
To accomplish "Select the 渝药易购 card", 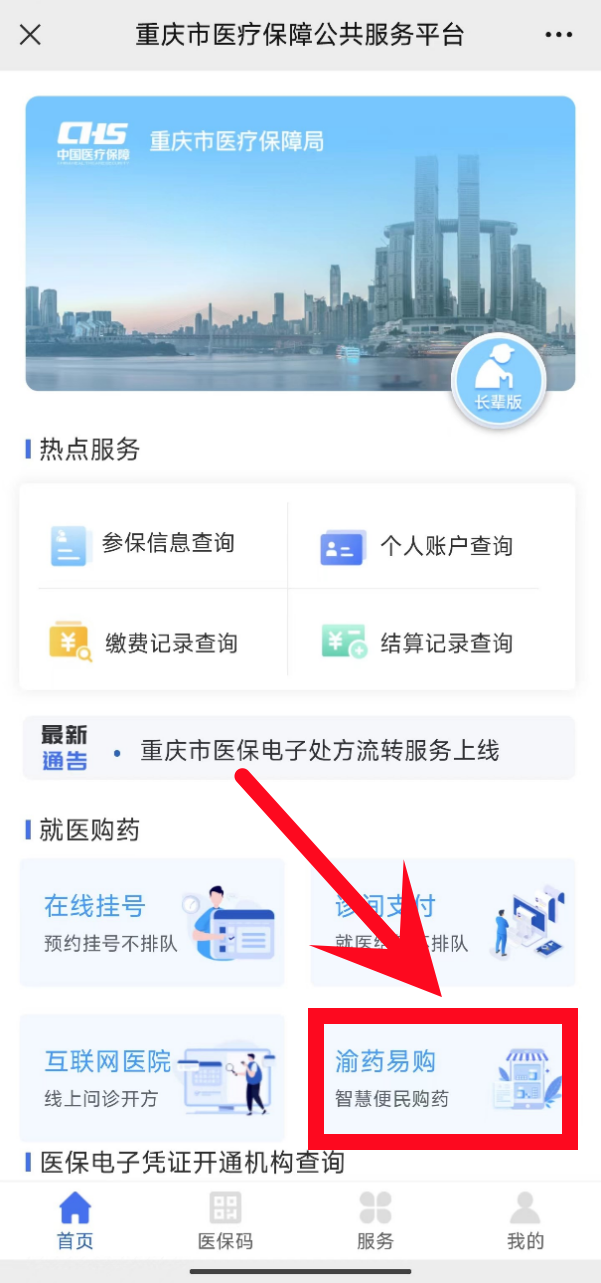I will (x=442, y=1076).
